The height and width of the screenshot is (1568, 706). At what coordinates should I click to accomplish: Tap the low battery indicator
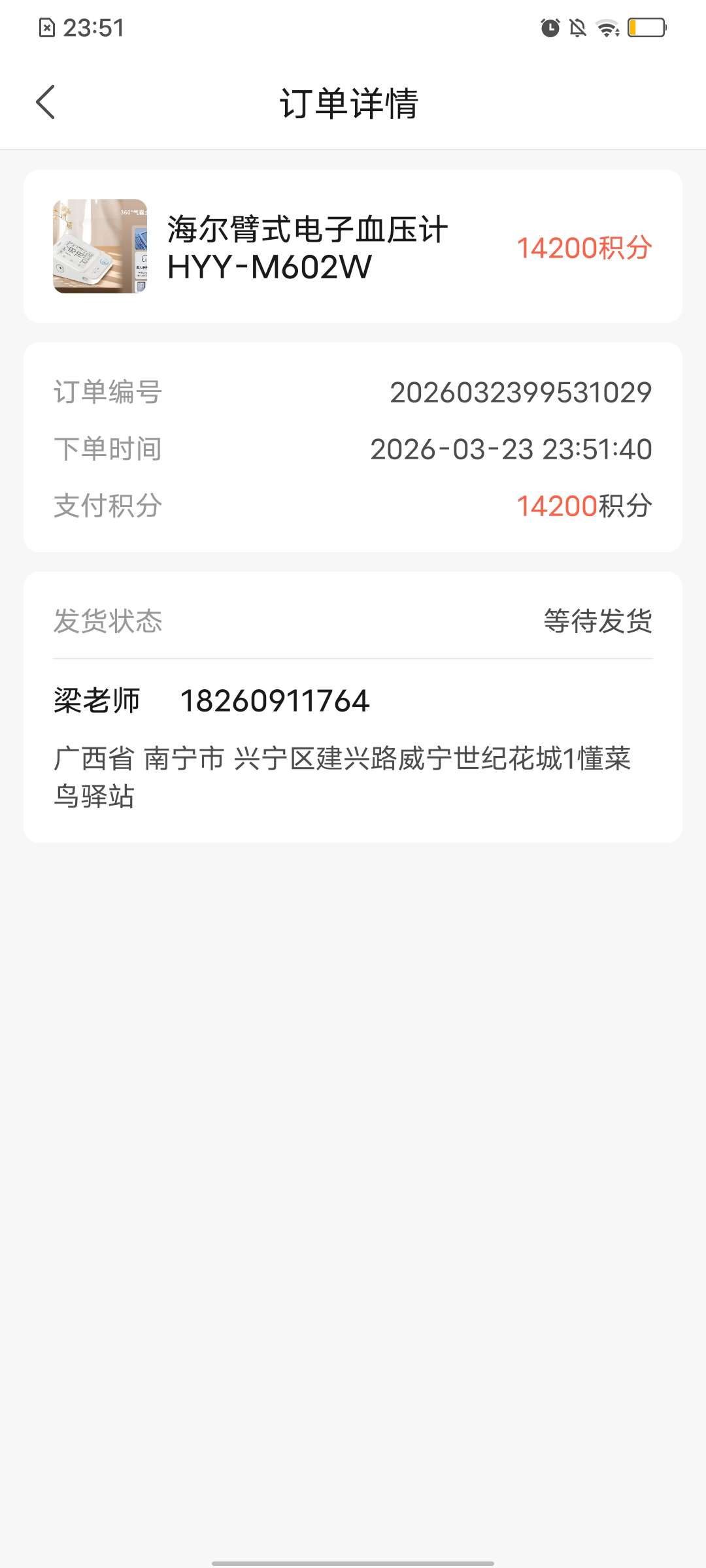(647, 27)
